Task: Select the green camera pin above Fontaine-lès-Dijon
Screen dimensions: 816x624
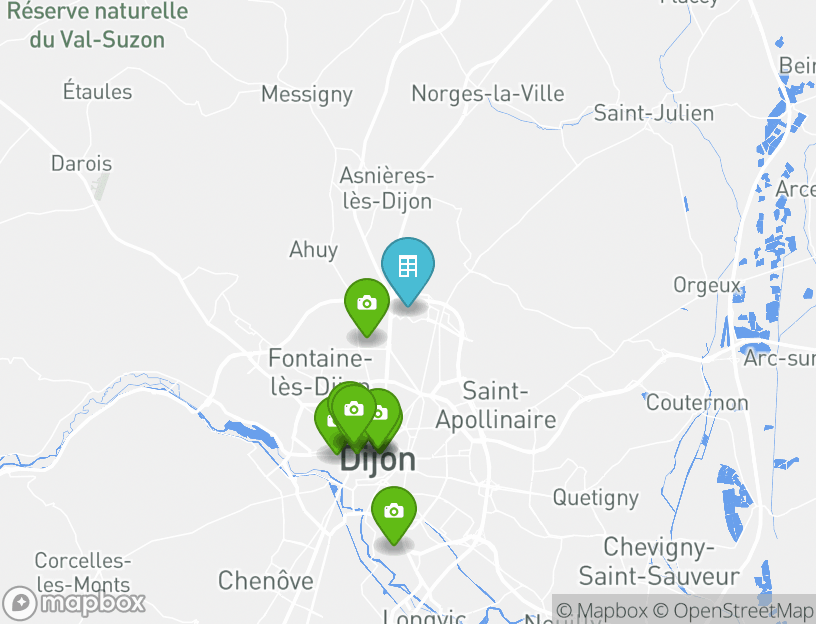Action: [367, 303]
